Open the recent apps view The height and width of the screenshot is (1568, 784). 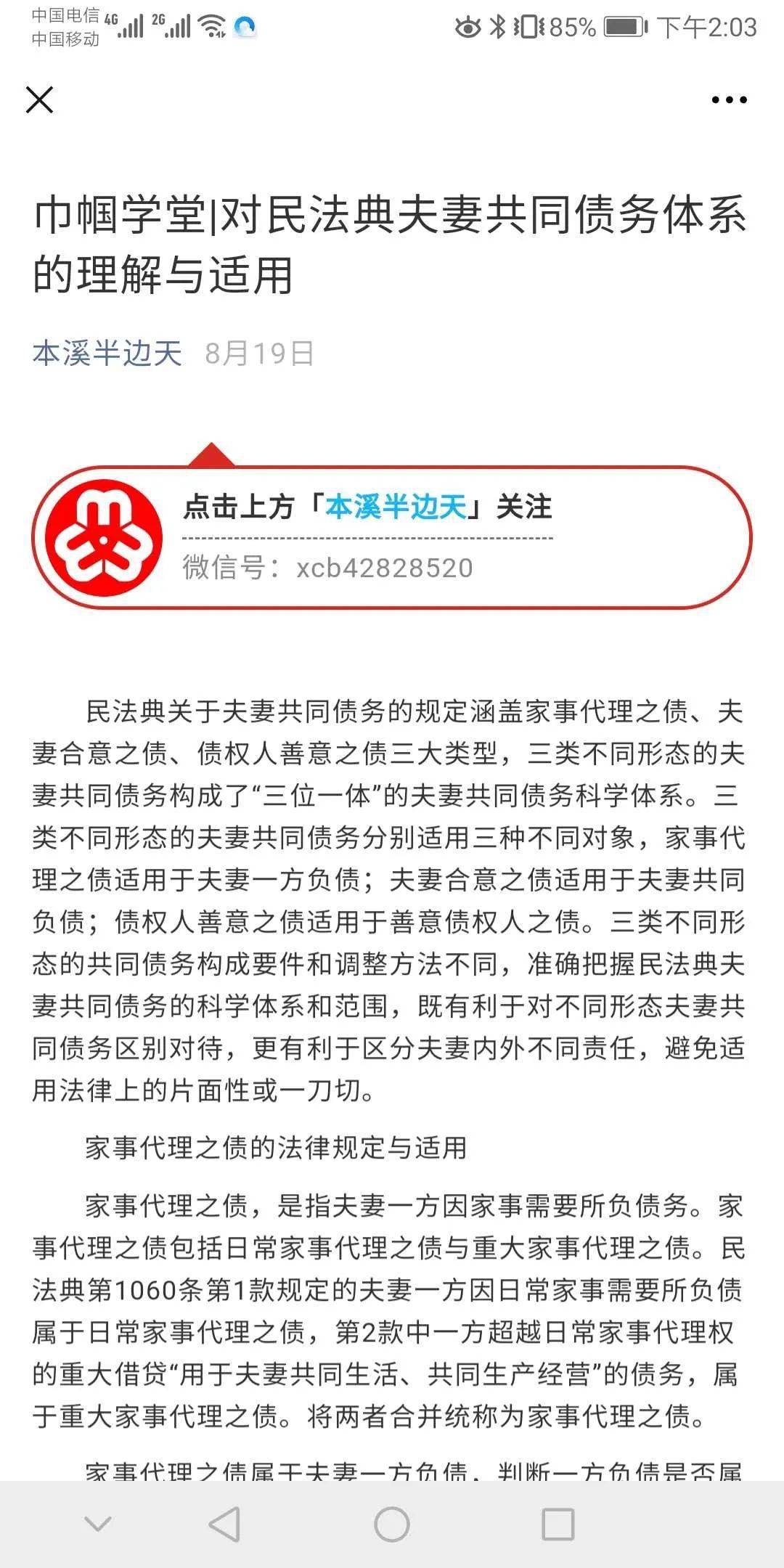[x=558, y=1524]
